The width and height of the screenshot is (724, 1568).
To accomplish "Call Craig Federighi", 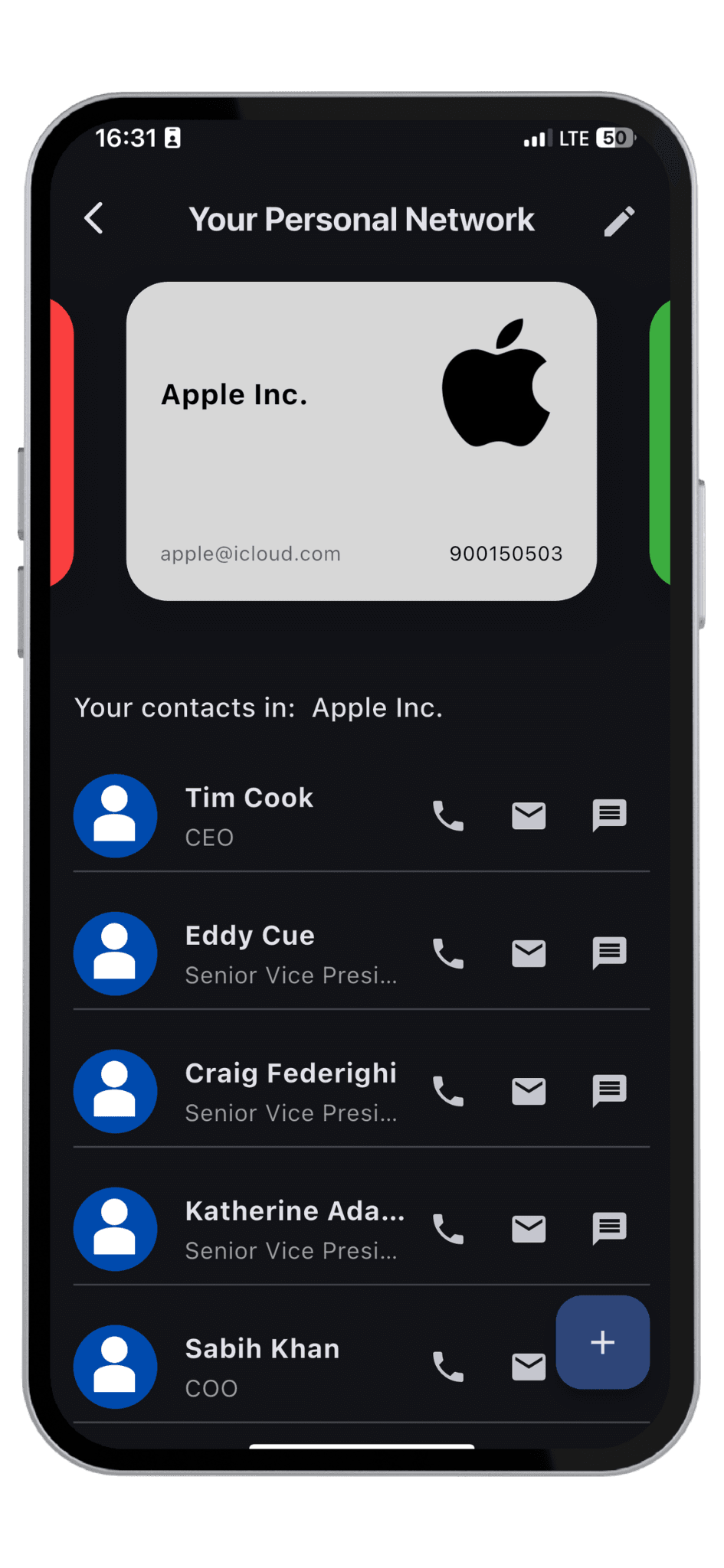I will 448,1092.
